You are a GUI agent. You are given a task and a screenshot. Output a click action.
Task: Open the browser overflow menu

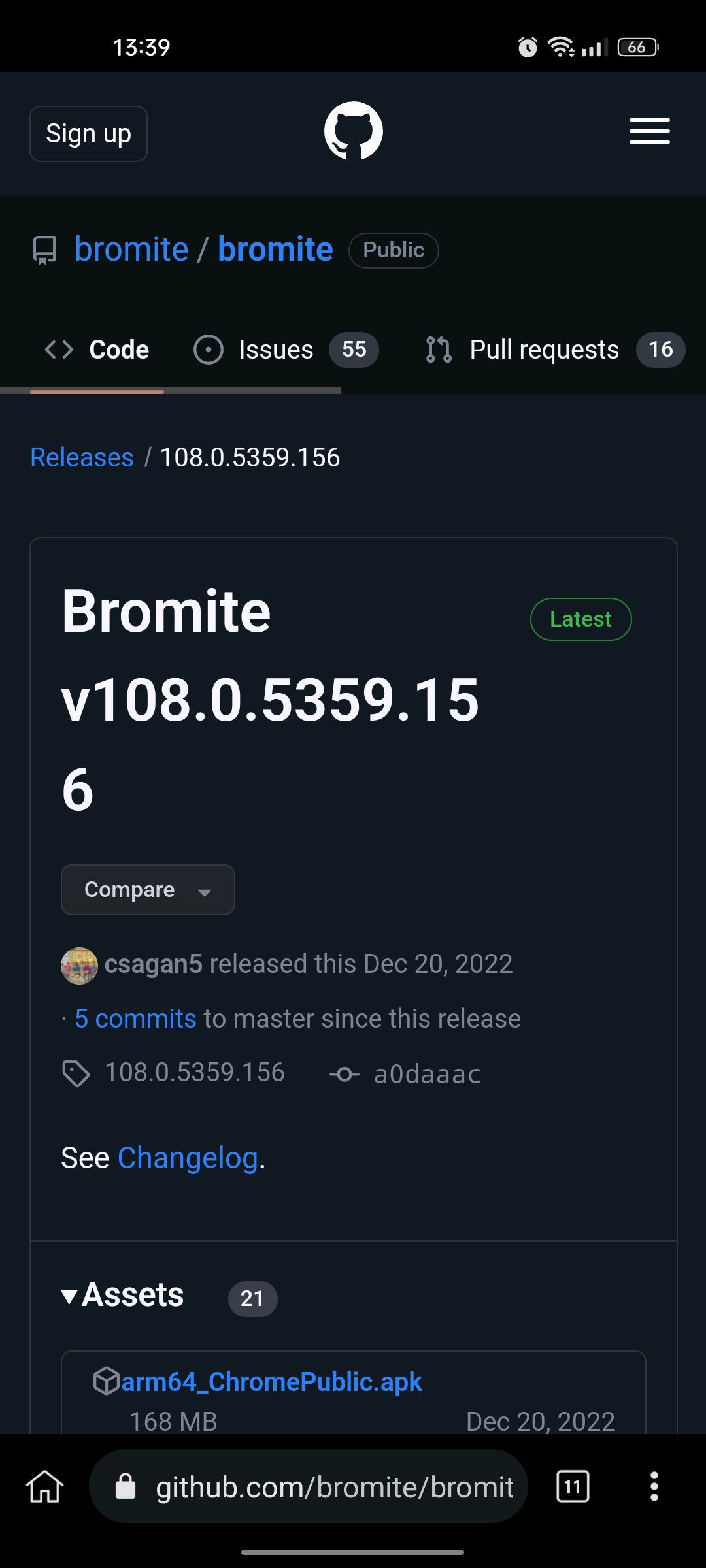pos(654,1486)
